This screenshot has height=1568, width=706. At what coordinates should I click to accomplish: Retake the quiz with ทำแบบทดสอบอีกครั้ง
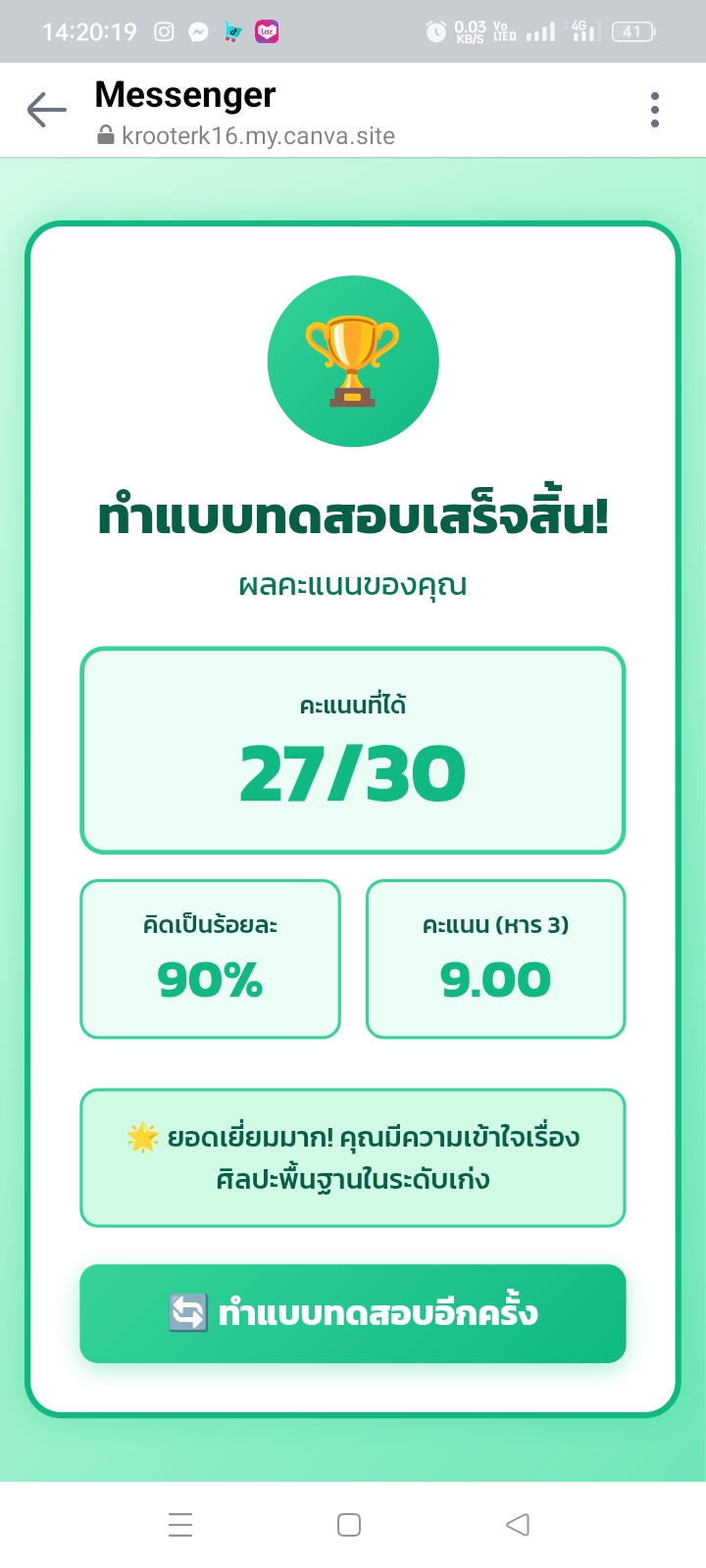[x=353, y=1313]
